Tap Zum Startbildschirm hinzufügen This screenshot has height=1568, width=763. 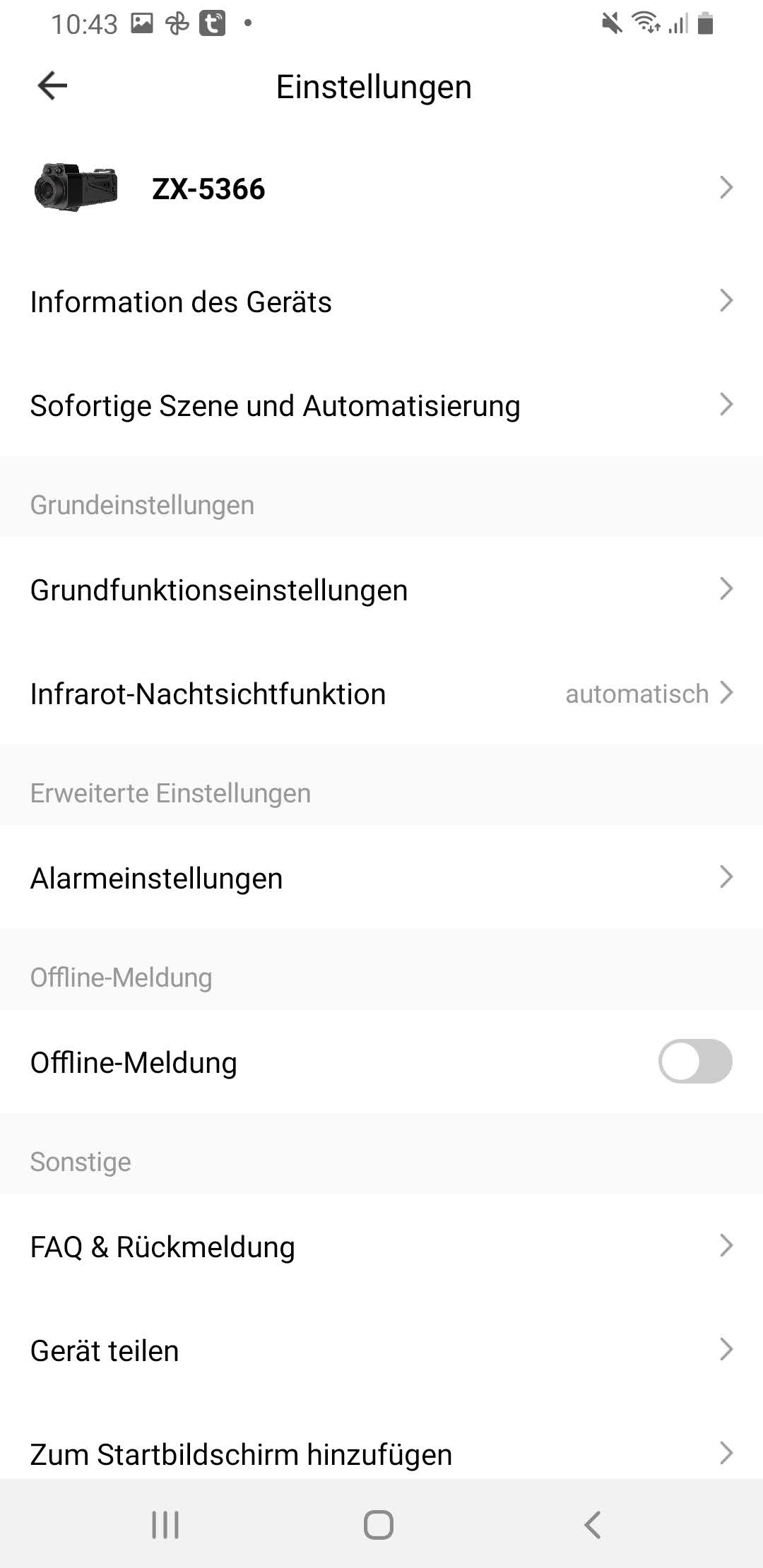click(381, 1454)
